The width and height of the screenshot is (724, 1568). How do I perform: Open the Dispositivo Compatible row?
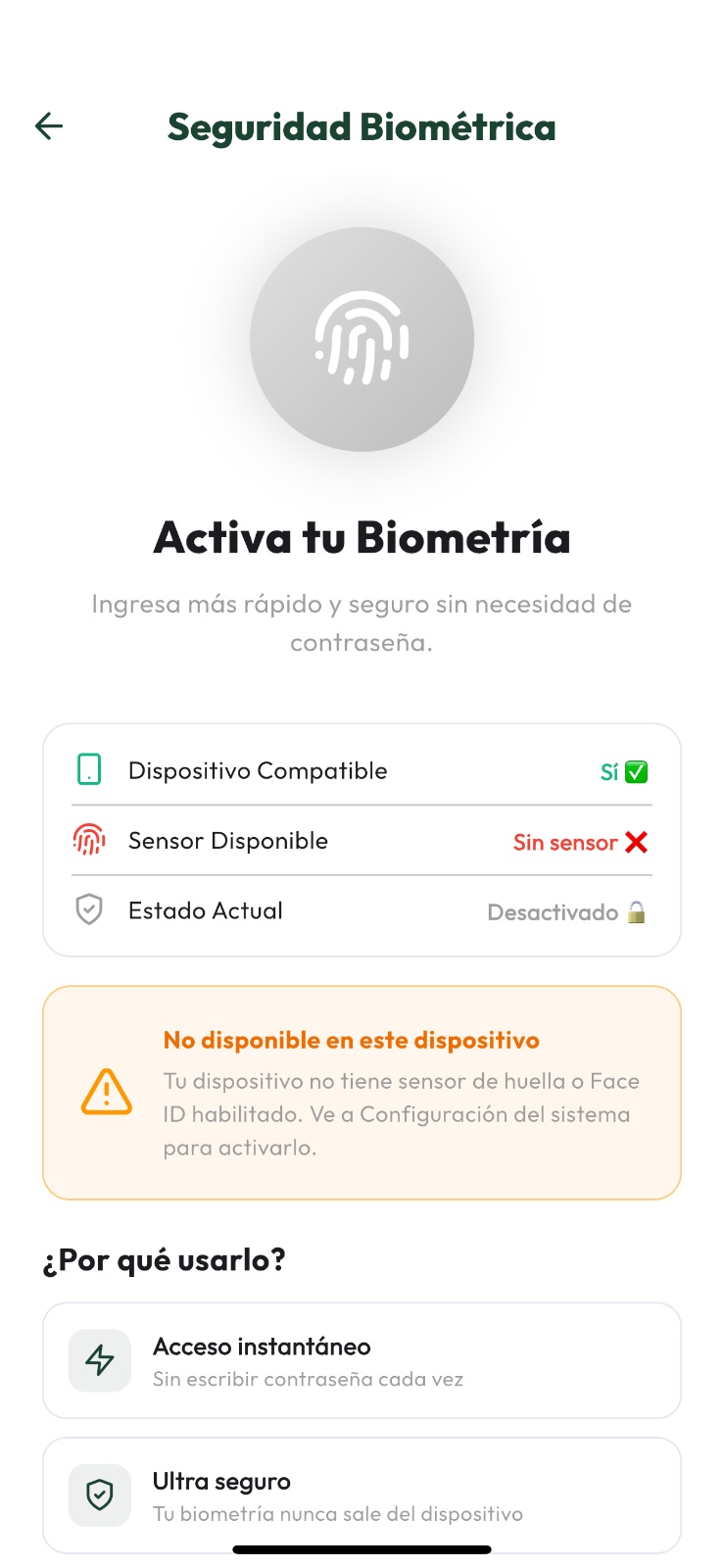click(362, 770)
